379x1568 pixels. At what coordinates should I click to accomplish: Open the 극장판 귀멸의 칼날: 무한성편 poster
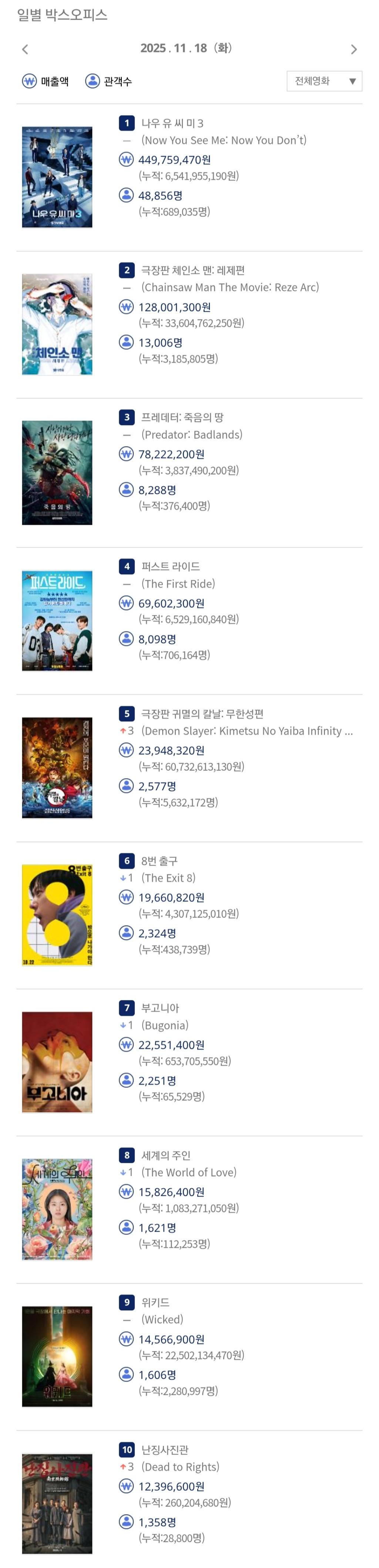click(x=57, y=768)
